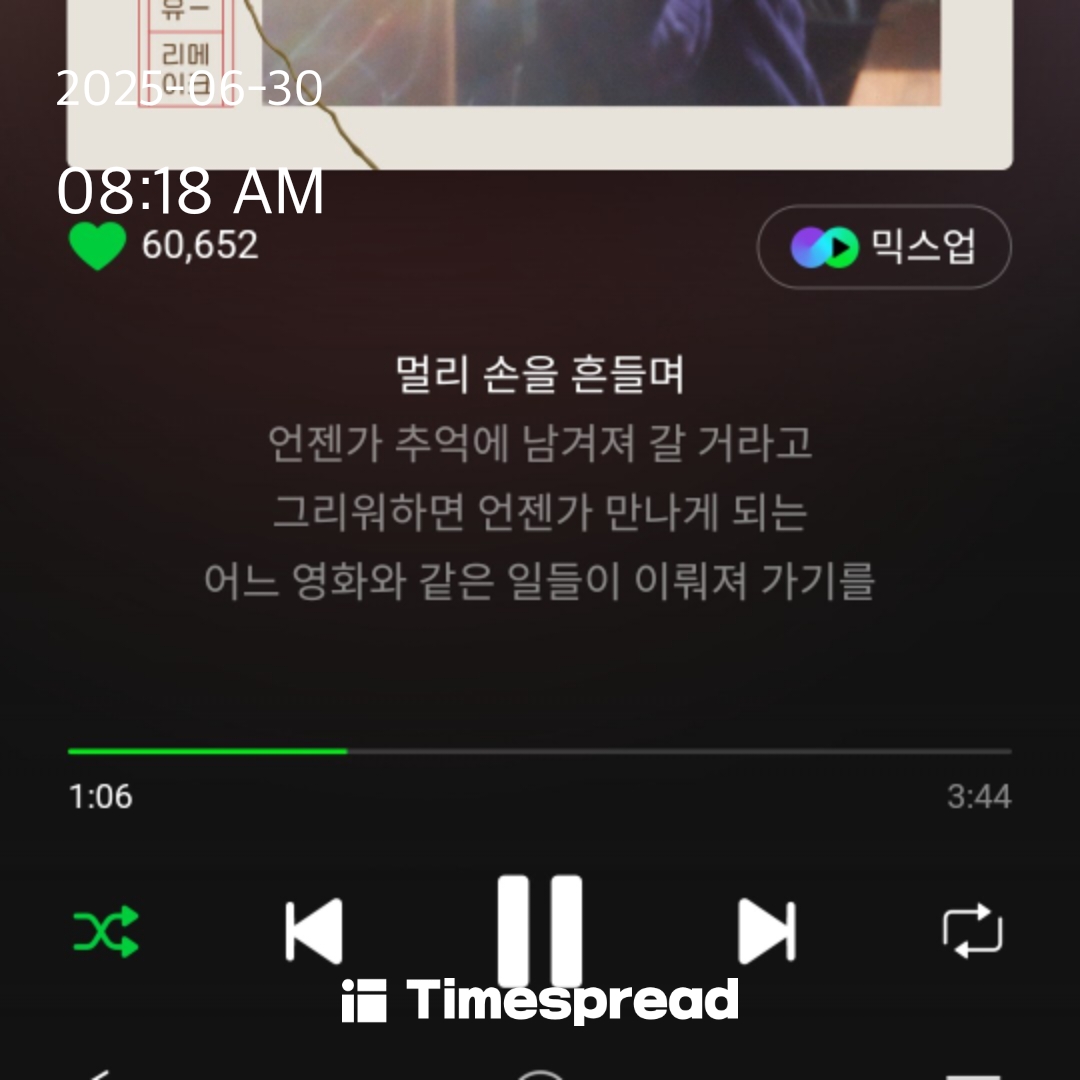Tap the playback progress bar to seek
The width and height of the screenshot is (1080, 1080).
[x=540, y=751]
